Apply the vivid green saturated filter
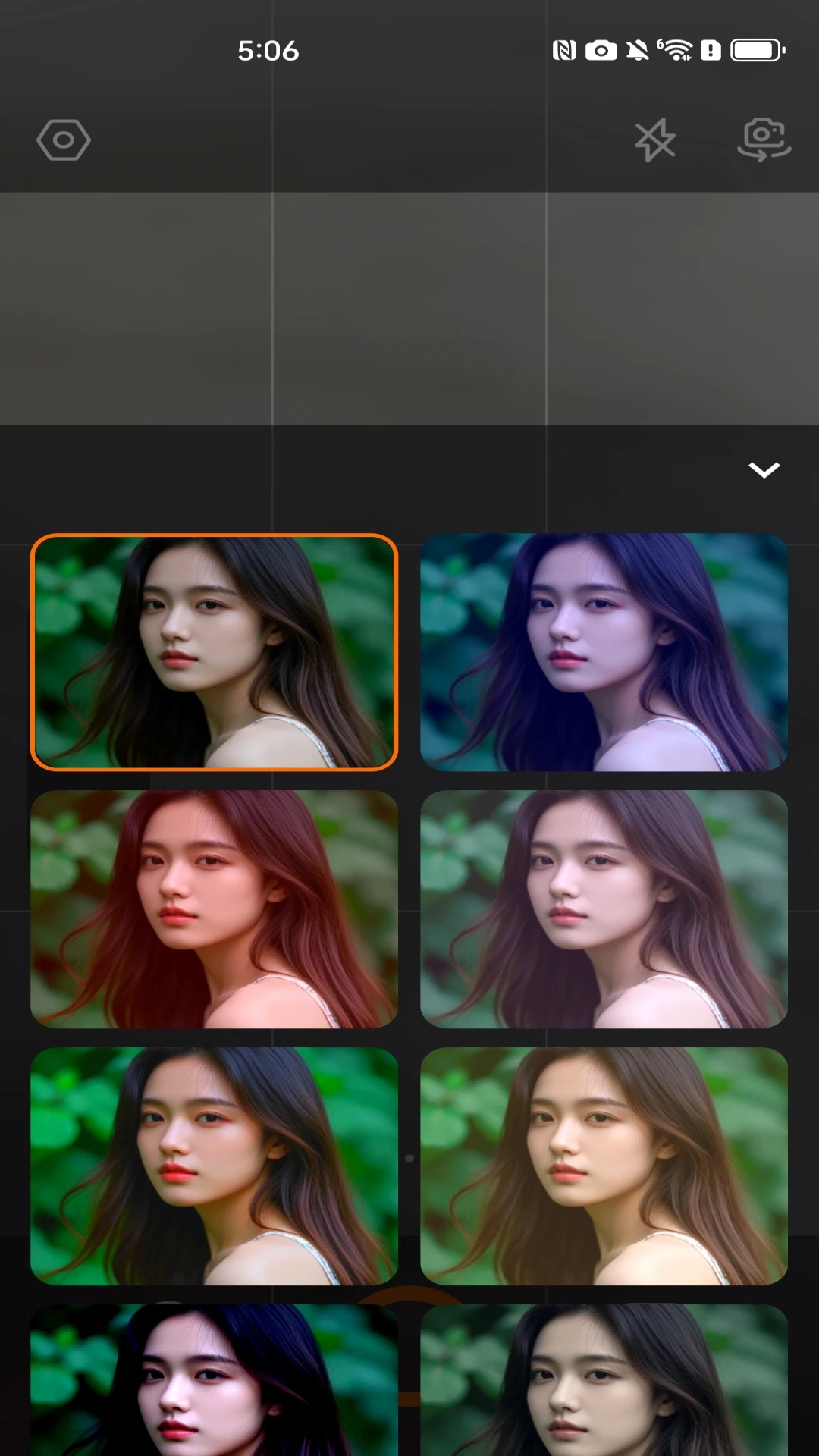This screenshot has width=819, height=1456. [x=214, y=1166]
